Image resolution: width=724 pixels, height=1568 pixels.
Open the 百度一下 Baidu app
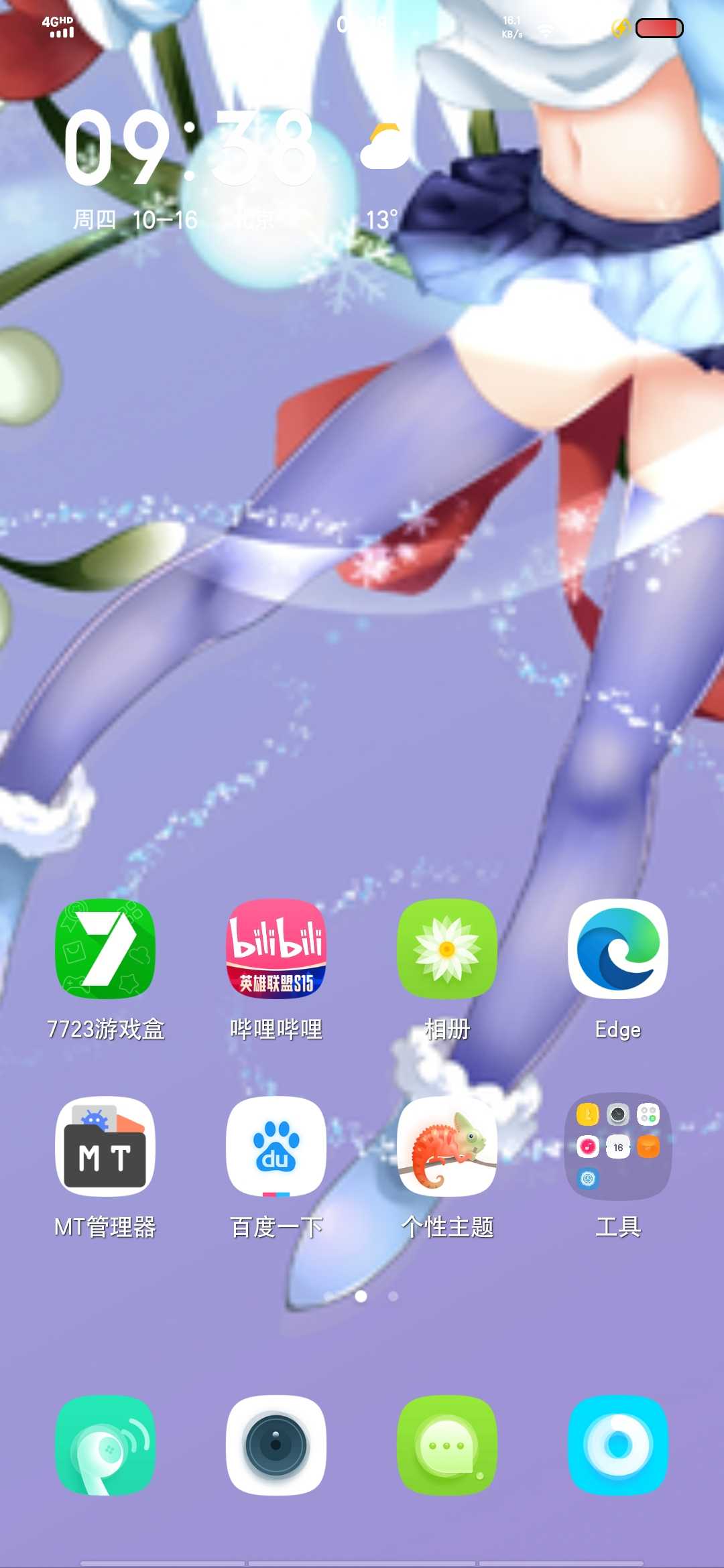[276, 1147]
